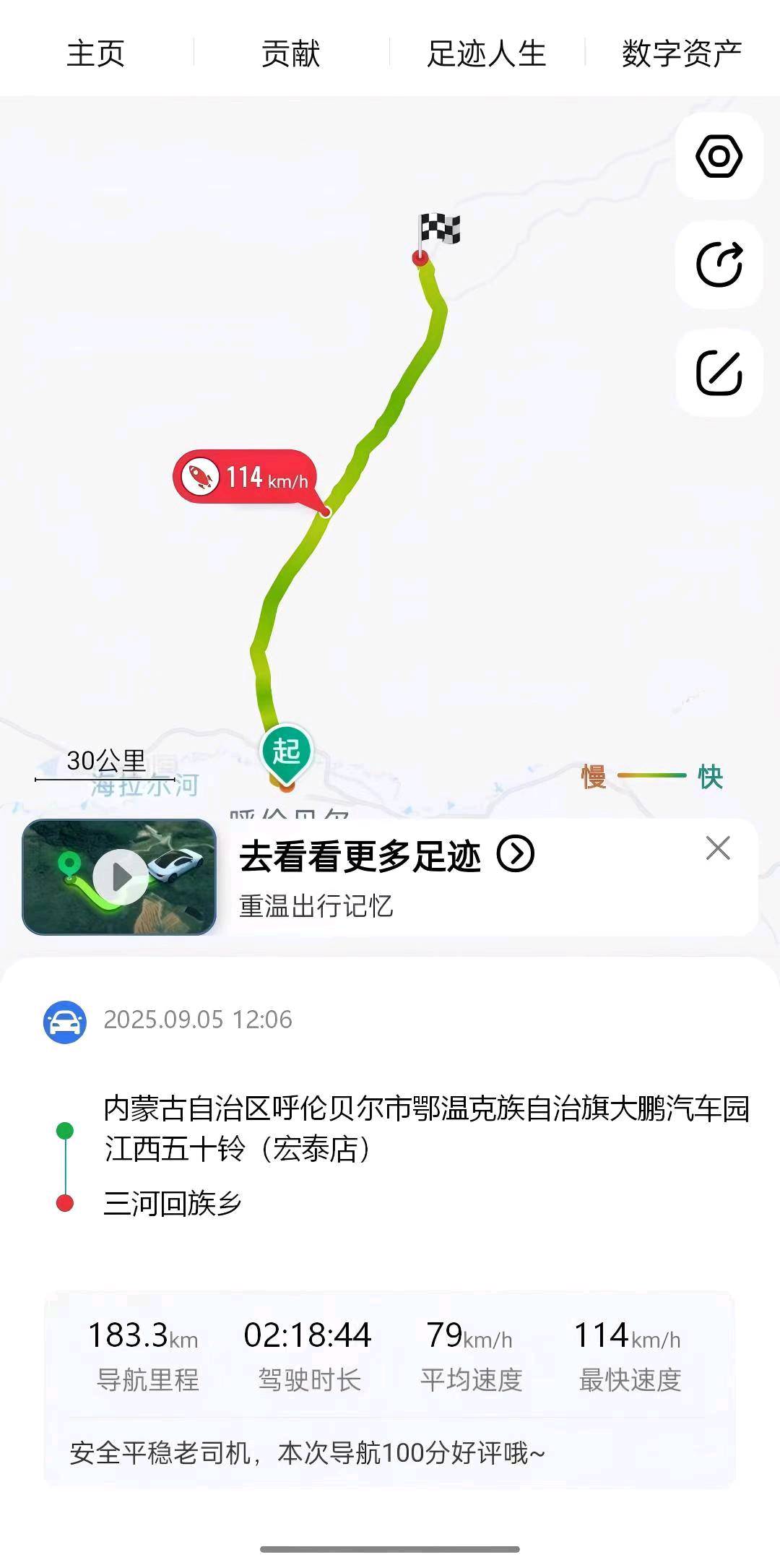Share this trip route
780x1568 pixels.
tap(719, 264)
